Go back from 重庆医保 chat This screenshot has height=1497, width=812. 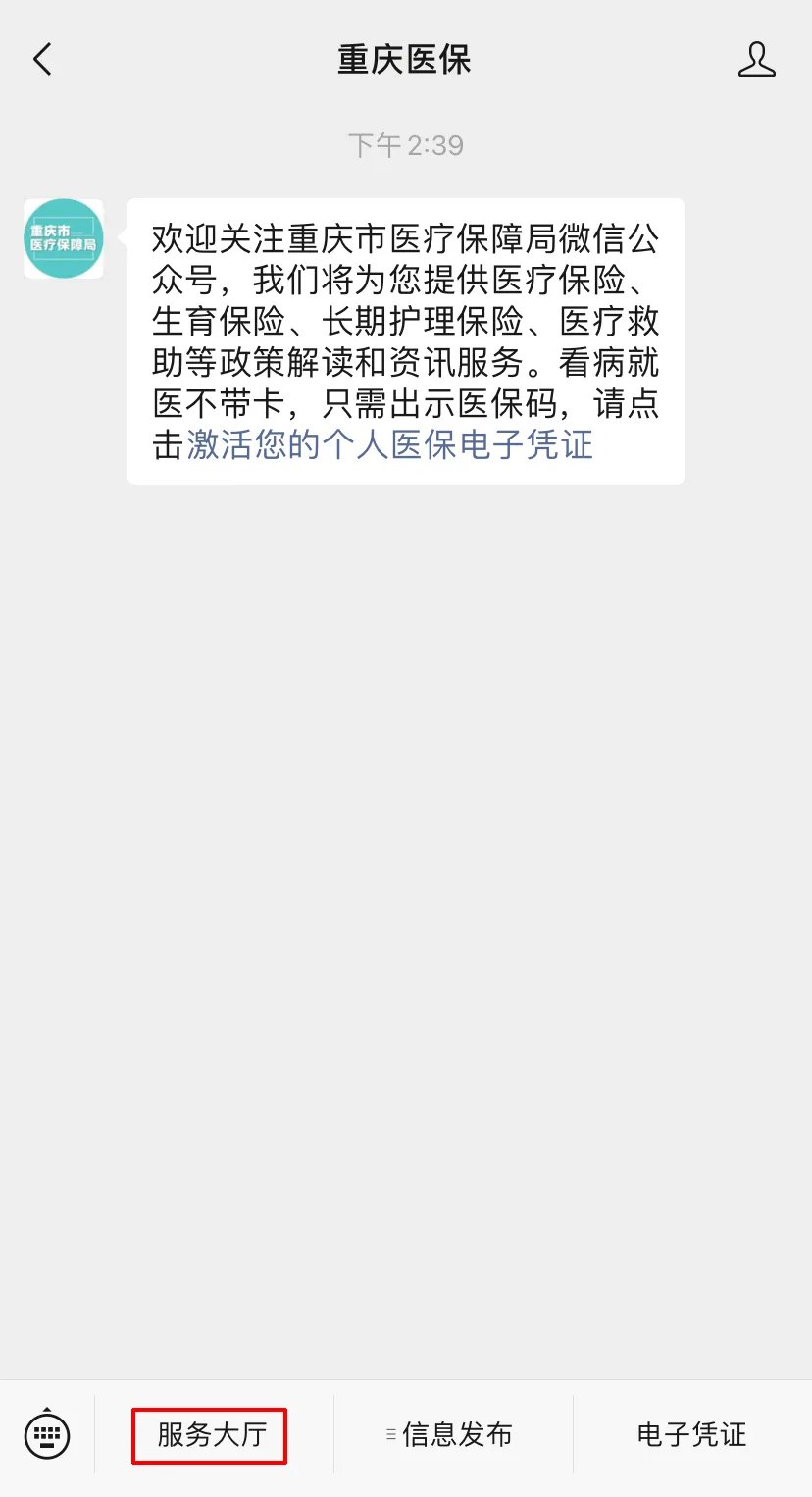coord(42,60)
